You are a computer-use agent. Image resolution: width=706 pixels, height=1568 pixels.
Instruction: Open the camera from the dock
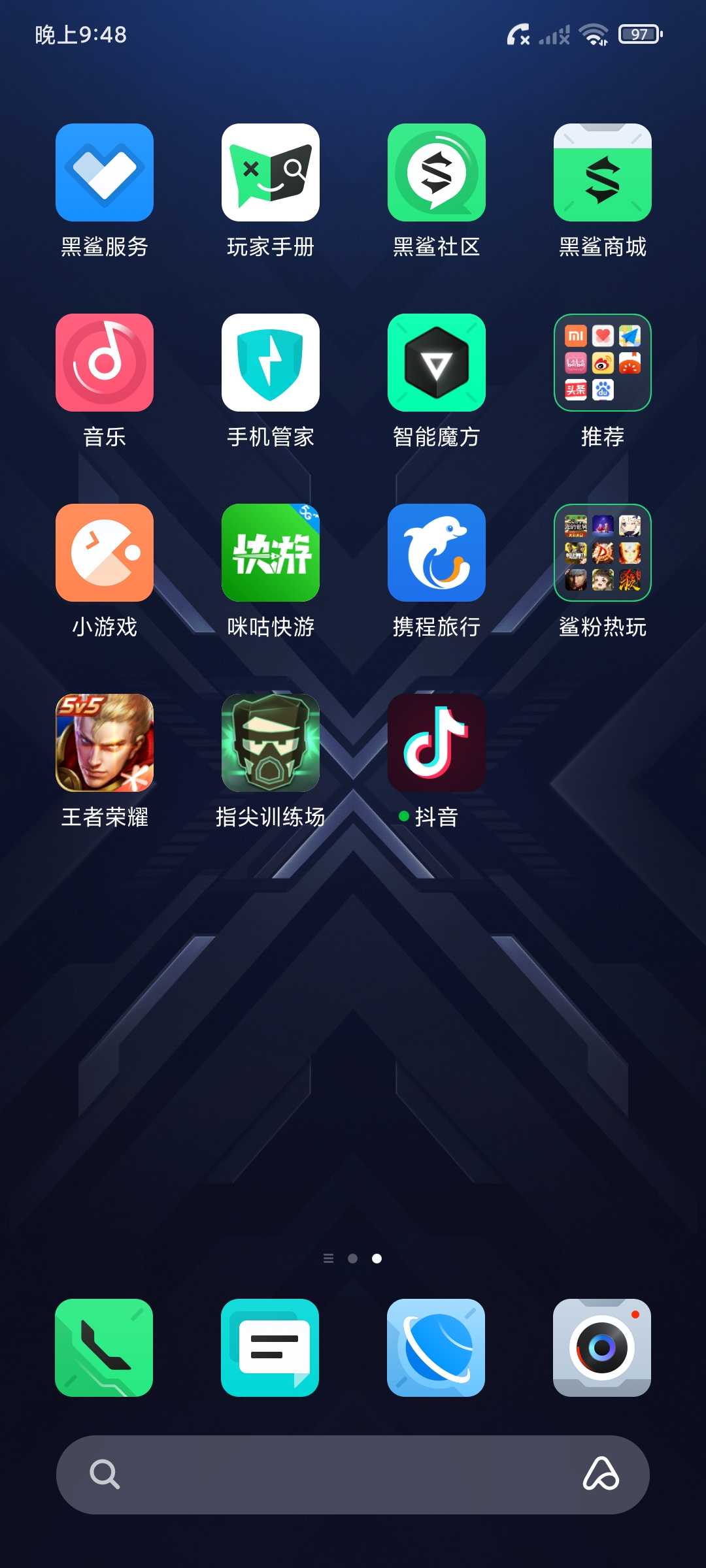602,1348
